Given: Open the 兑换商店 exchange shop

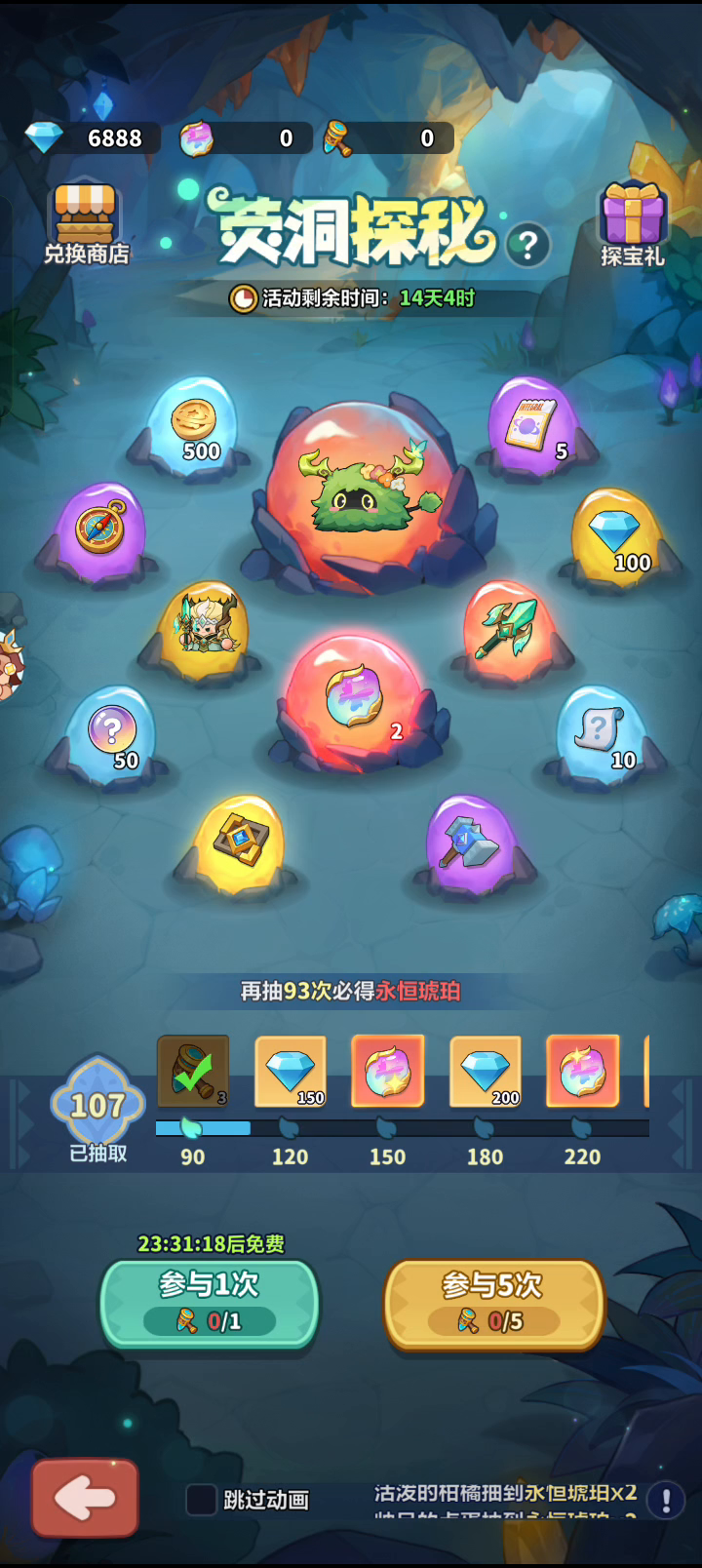Looking at the screenshot, I should (x=86, y=225).
